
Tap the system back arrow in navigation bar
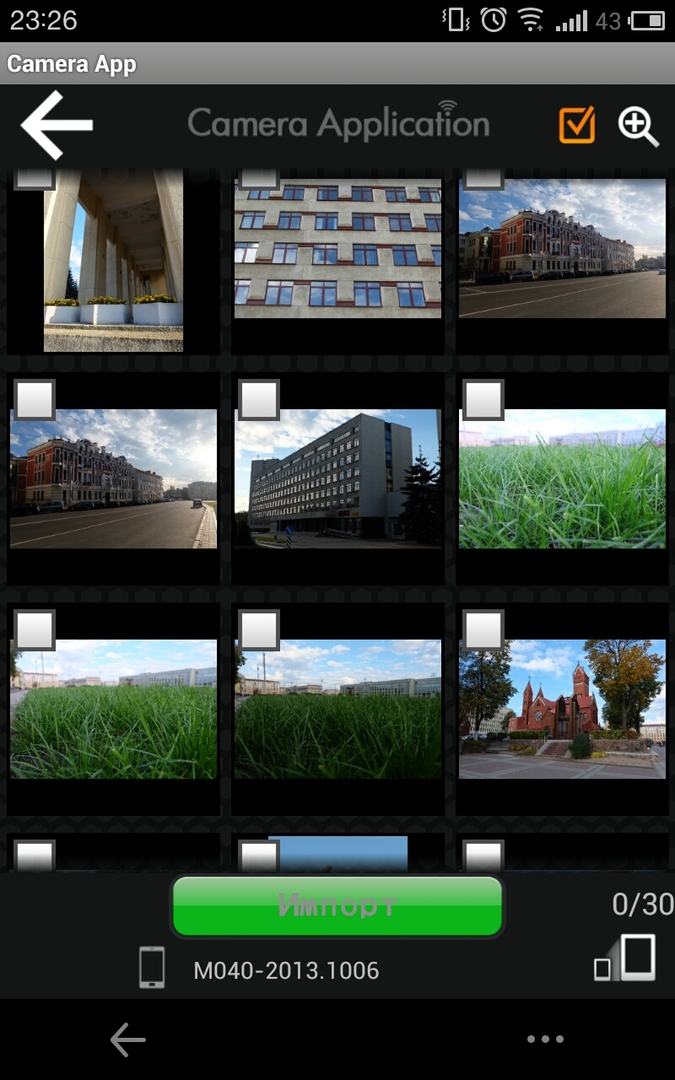click(128, 1040)
